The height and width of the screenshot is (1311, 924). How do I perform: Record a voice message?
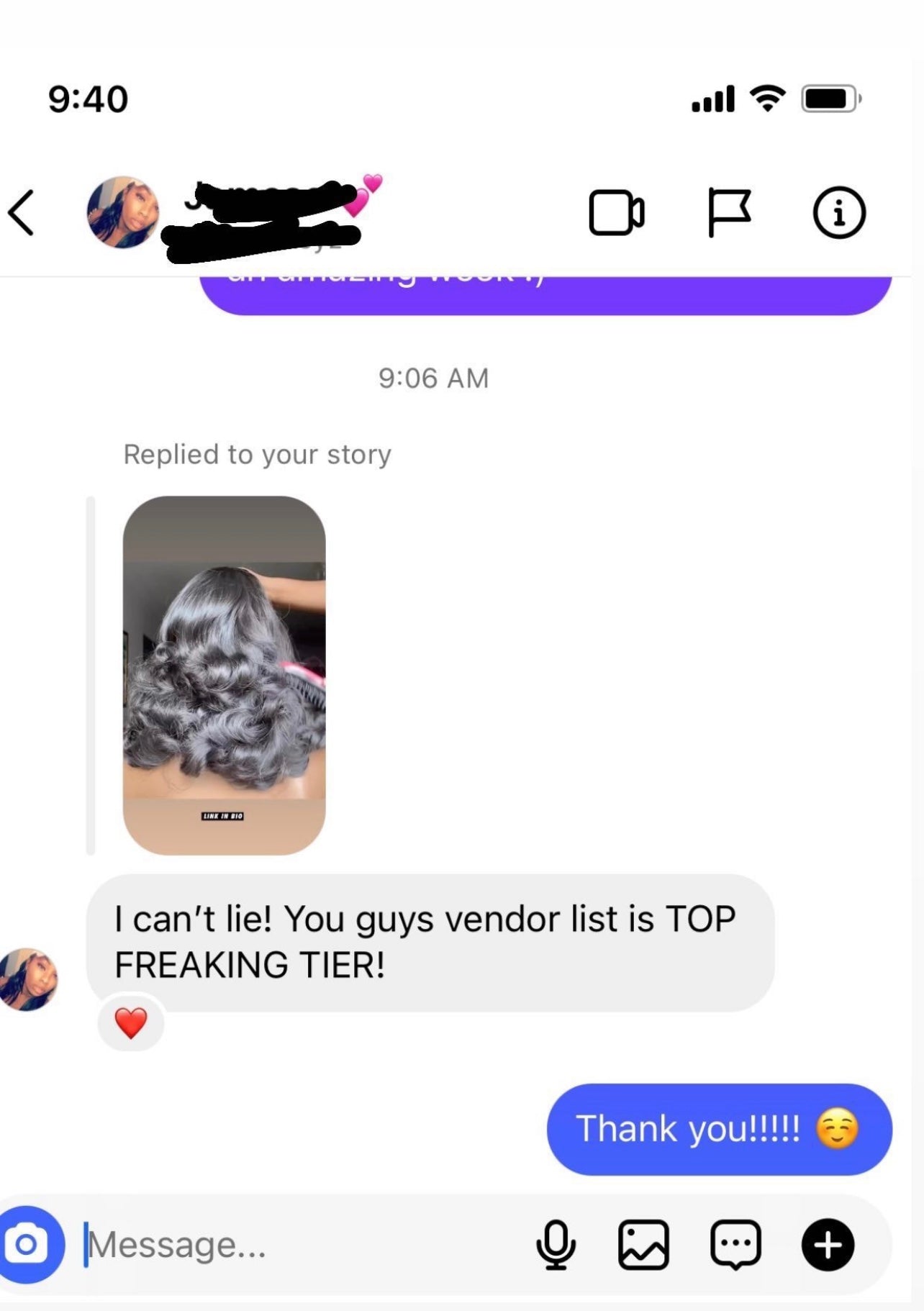(556, 1244)
